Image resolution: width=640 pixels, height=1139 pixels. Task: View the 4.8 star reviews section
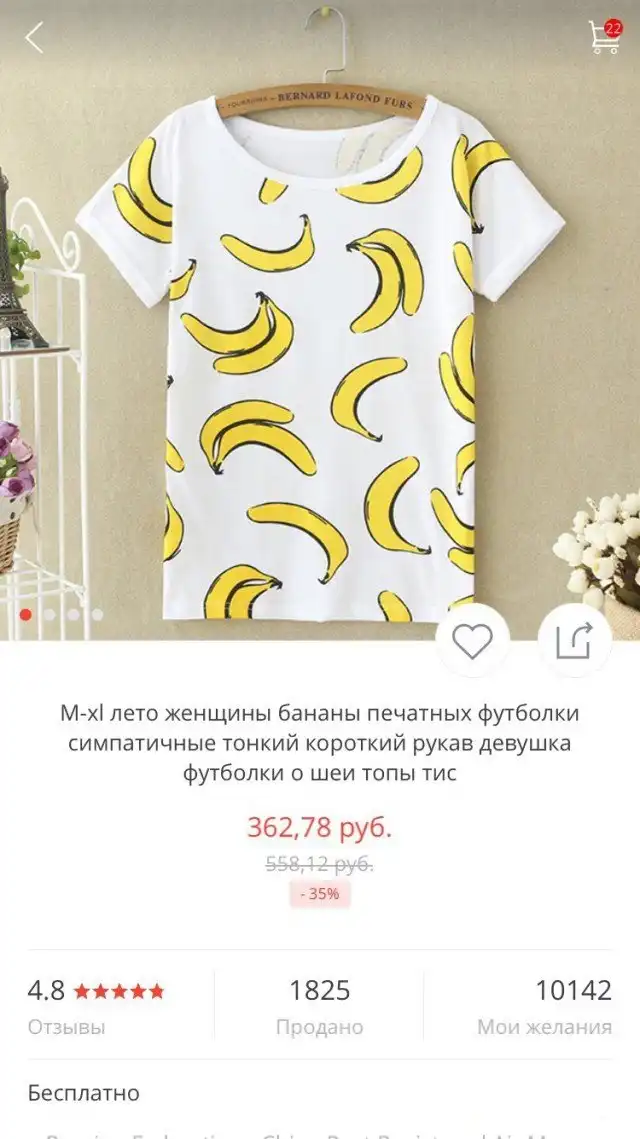coord(97,1005)
